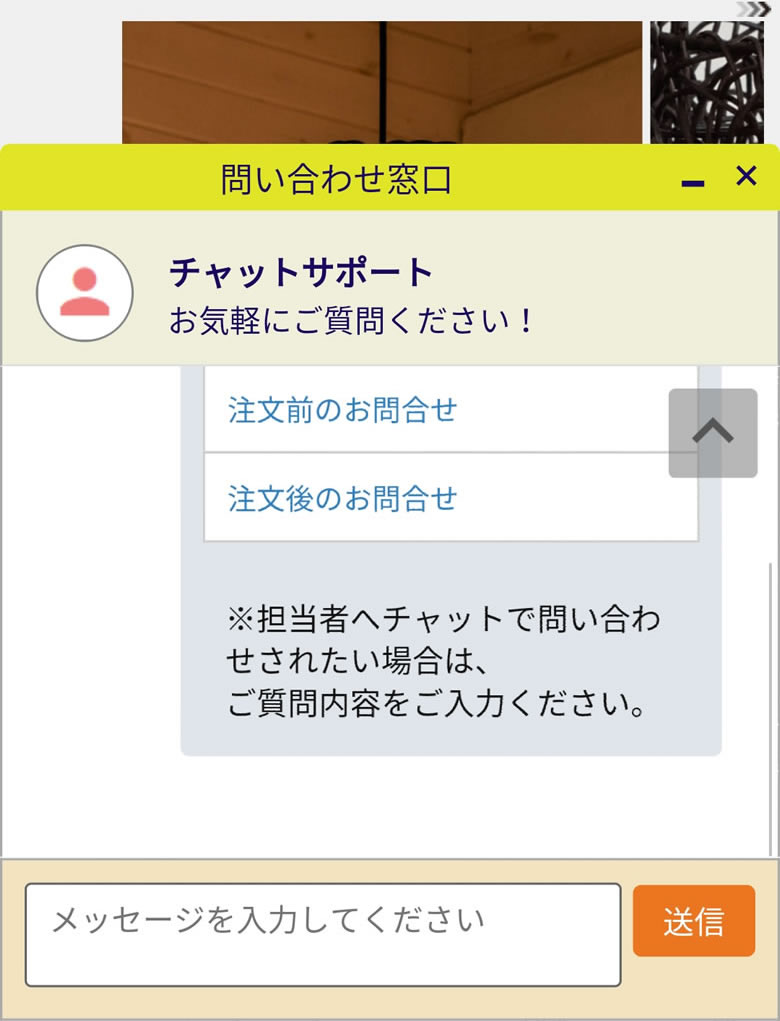Focus the メッセージを入力してください field
Viewport: 780px width, 1021px height.
[323, 934]
